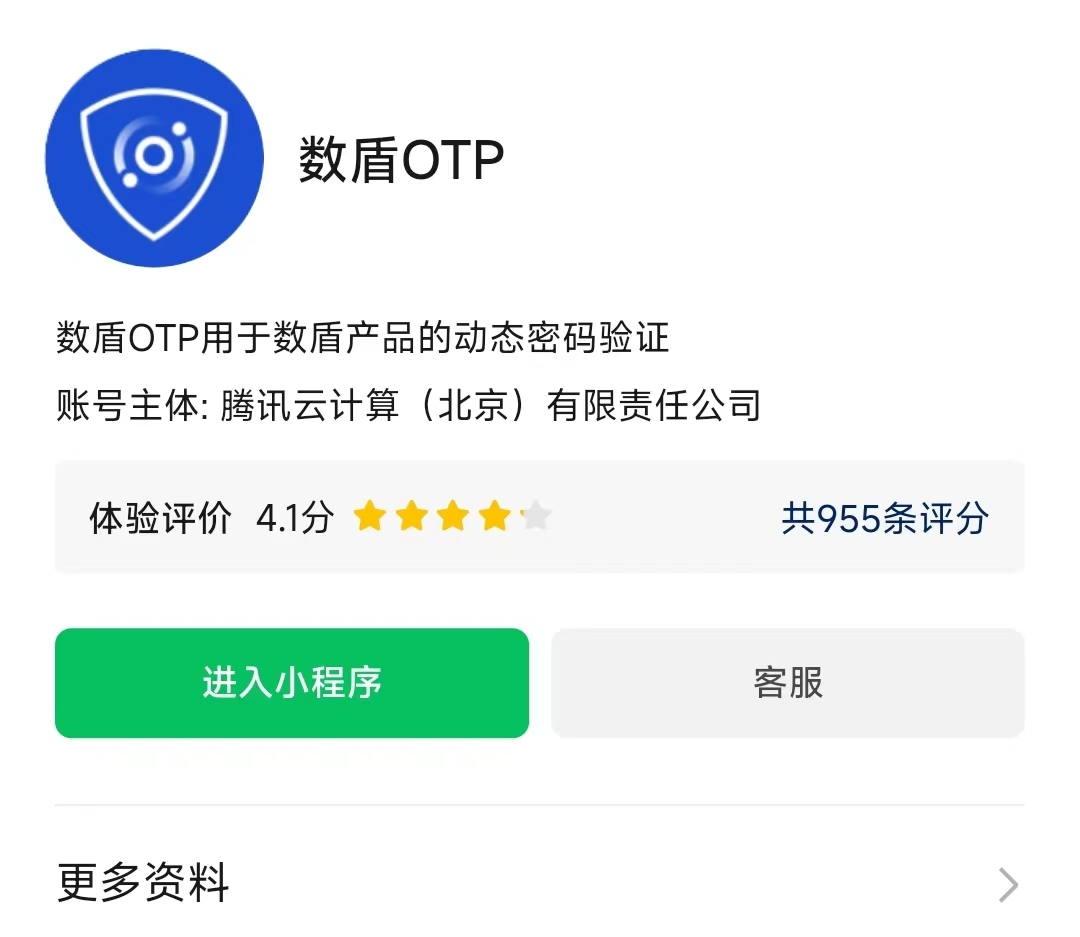The height and width of the screenshot is (937, 1080).
Task: Enter the 数盾OTP mini program
Action: pos(291,683)
